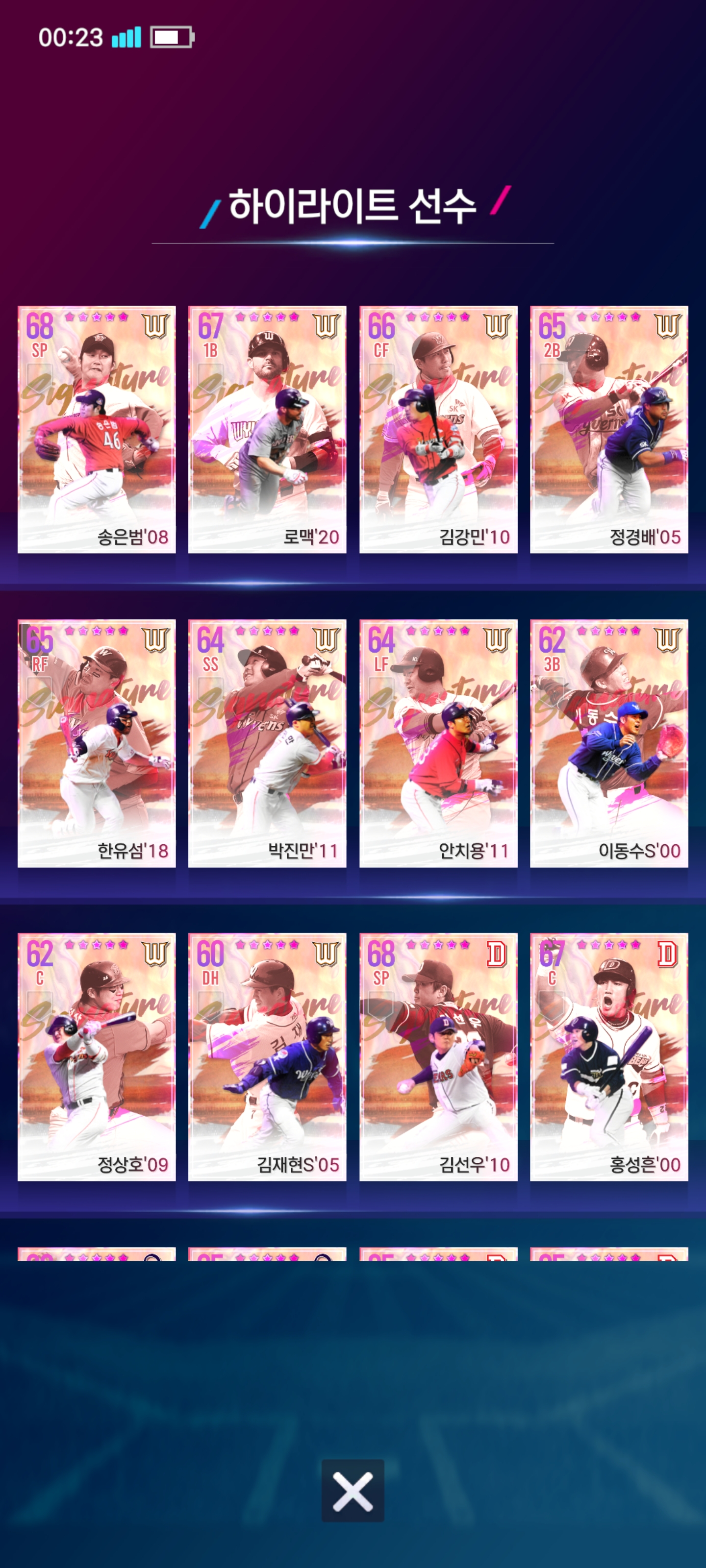Open the 이동수S'00 3B card

tap(609, 743)
